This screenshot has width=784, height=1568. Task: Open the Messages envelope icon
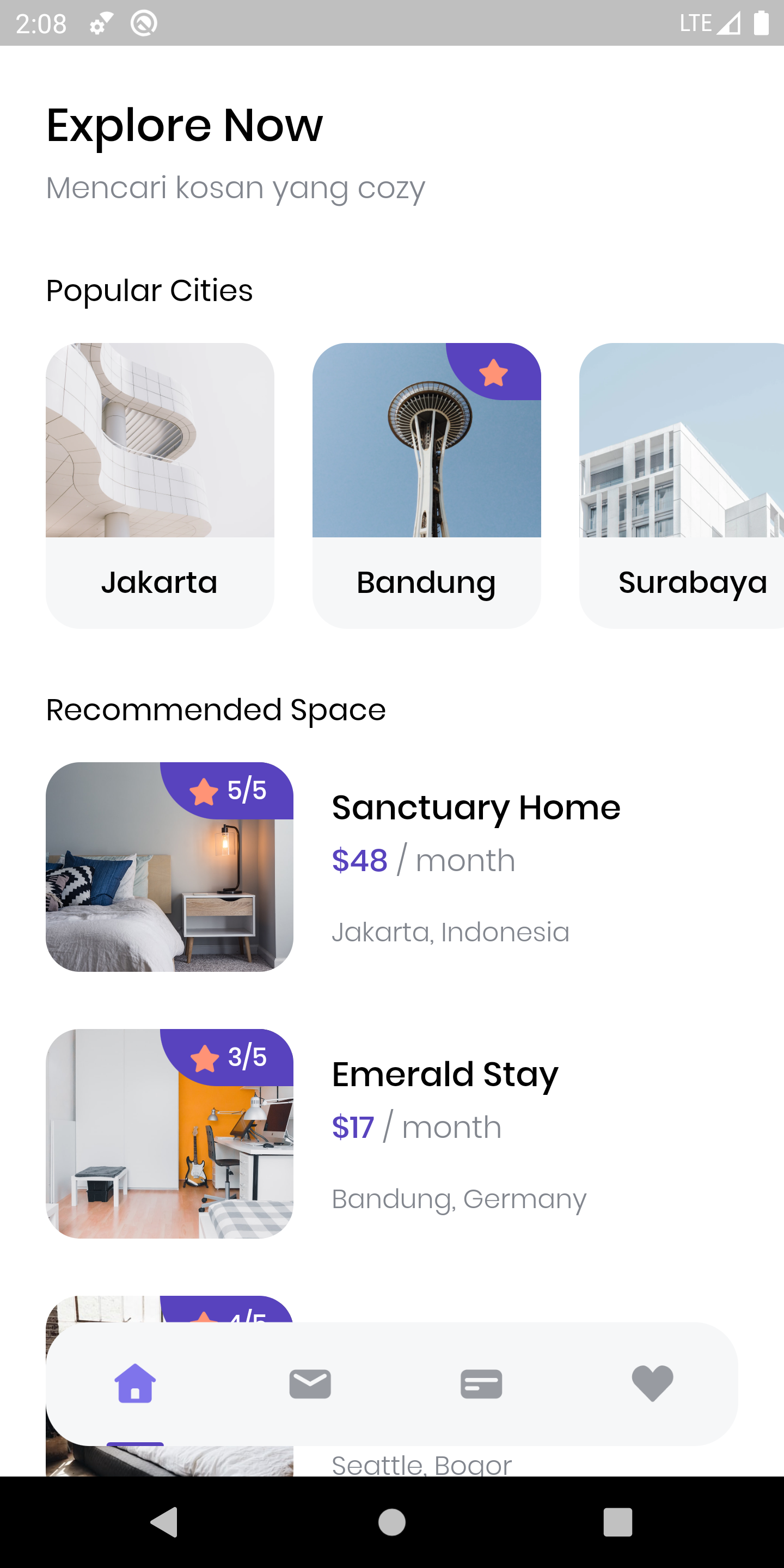[x=310, y=1384]
